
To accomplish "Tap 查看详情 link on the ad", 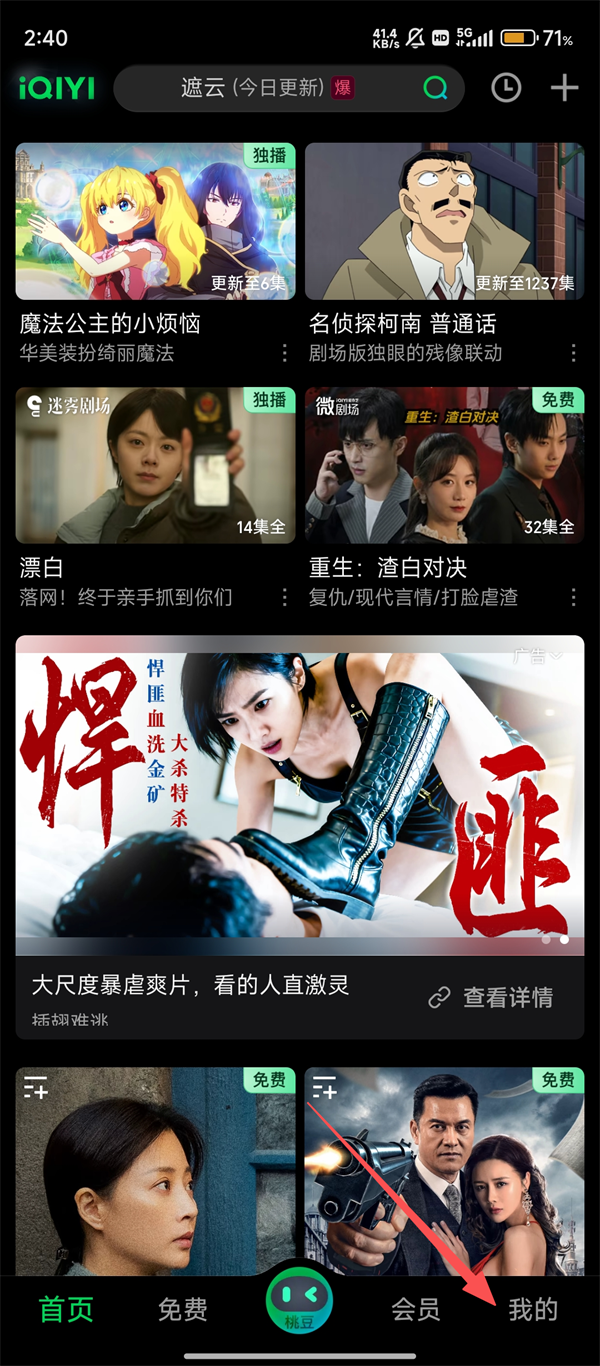I will pyautogui.click(x=492, y=997).
